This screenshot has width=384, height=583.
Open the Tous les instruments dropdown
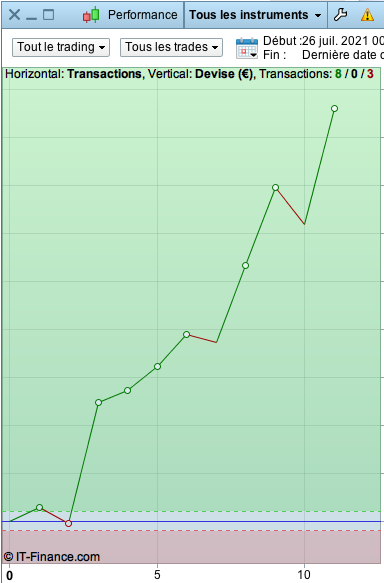click(x=255, y=15)
